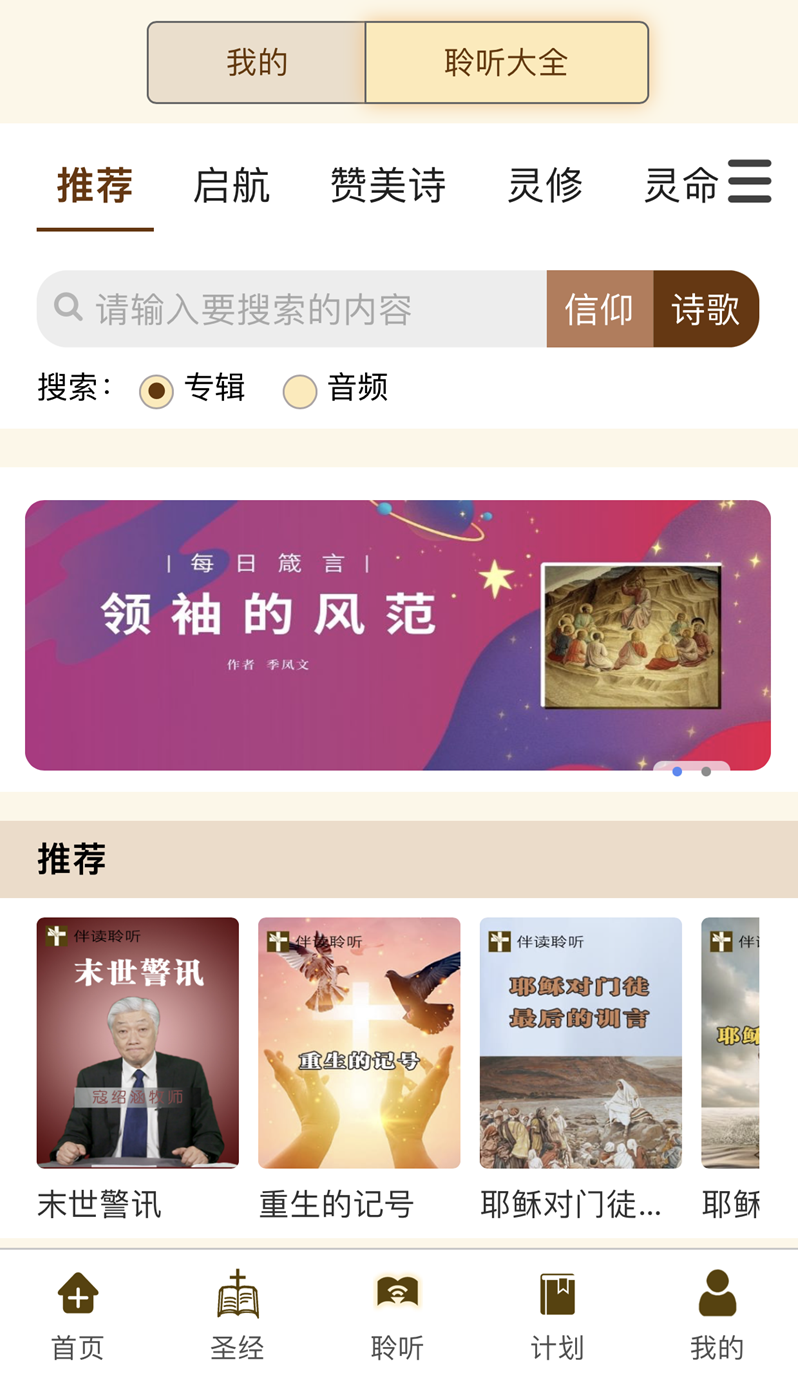Screen dimensions: 798x1385
Task: Choose the 信仰 search type button
Action: point(600,309)
